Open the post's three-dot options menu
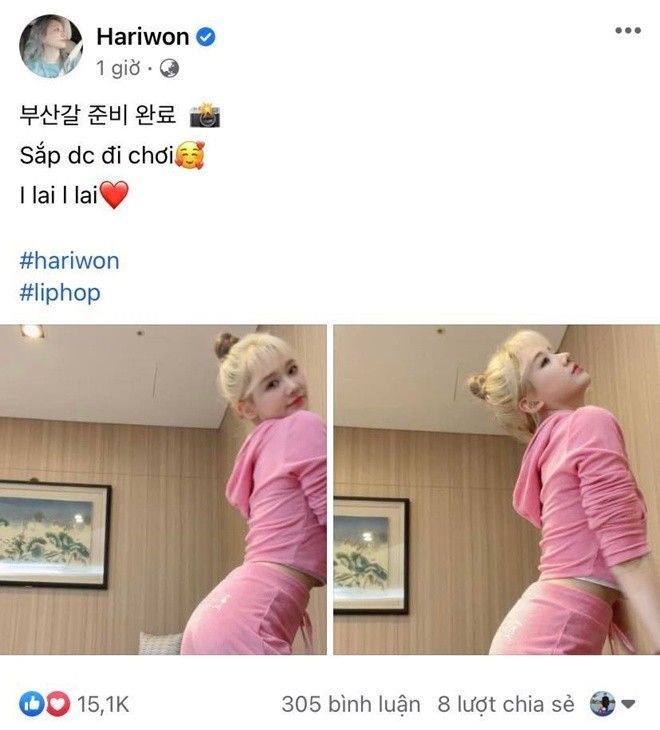The height and width of the screenshot is (730, 660). pos(627,31)
